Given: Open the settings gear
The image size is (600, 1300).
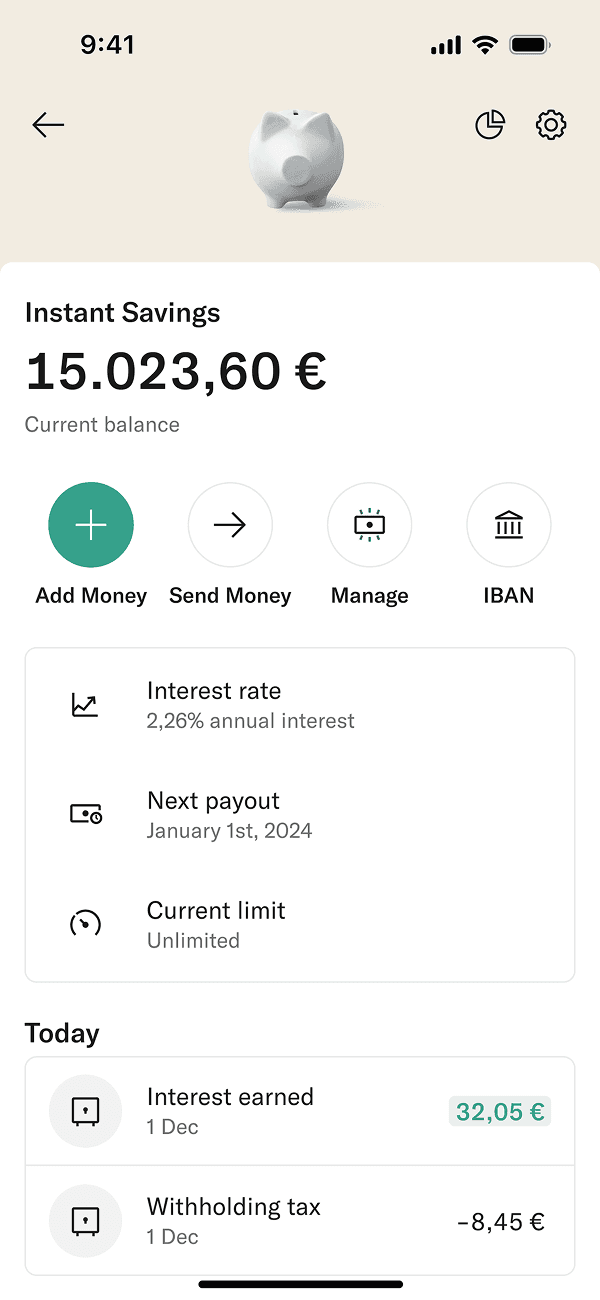Looking at the screenshot, I should 551,125.
